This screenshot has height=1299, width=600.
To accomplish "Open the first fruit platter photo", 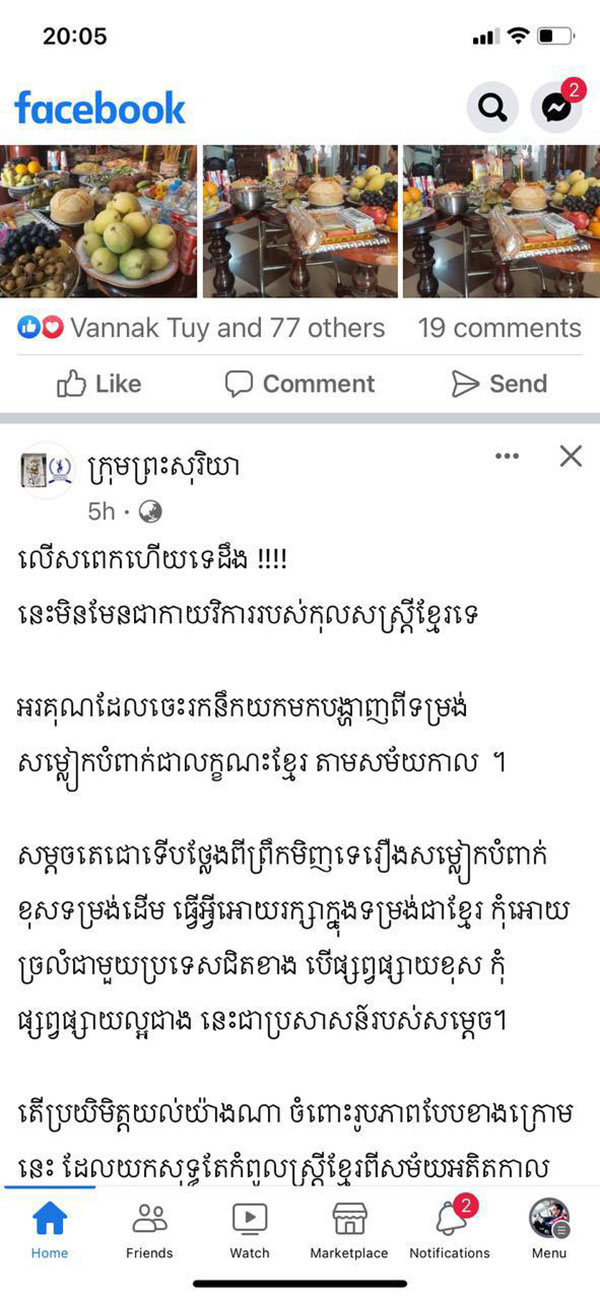I will (x=98, y=221).
